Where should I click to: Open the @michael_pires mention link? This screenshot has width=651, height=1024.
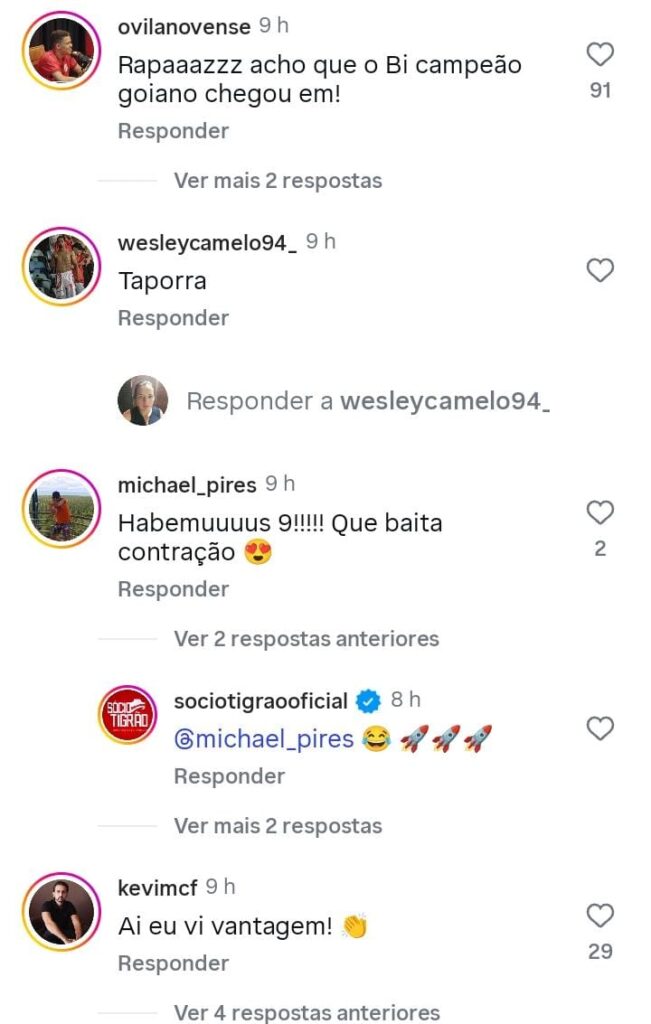(x=264, y=740)
